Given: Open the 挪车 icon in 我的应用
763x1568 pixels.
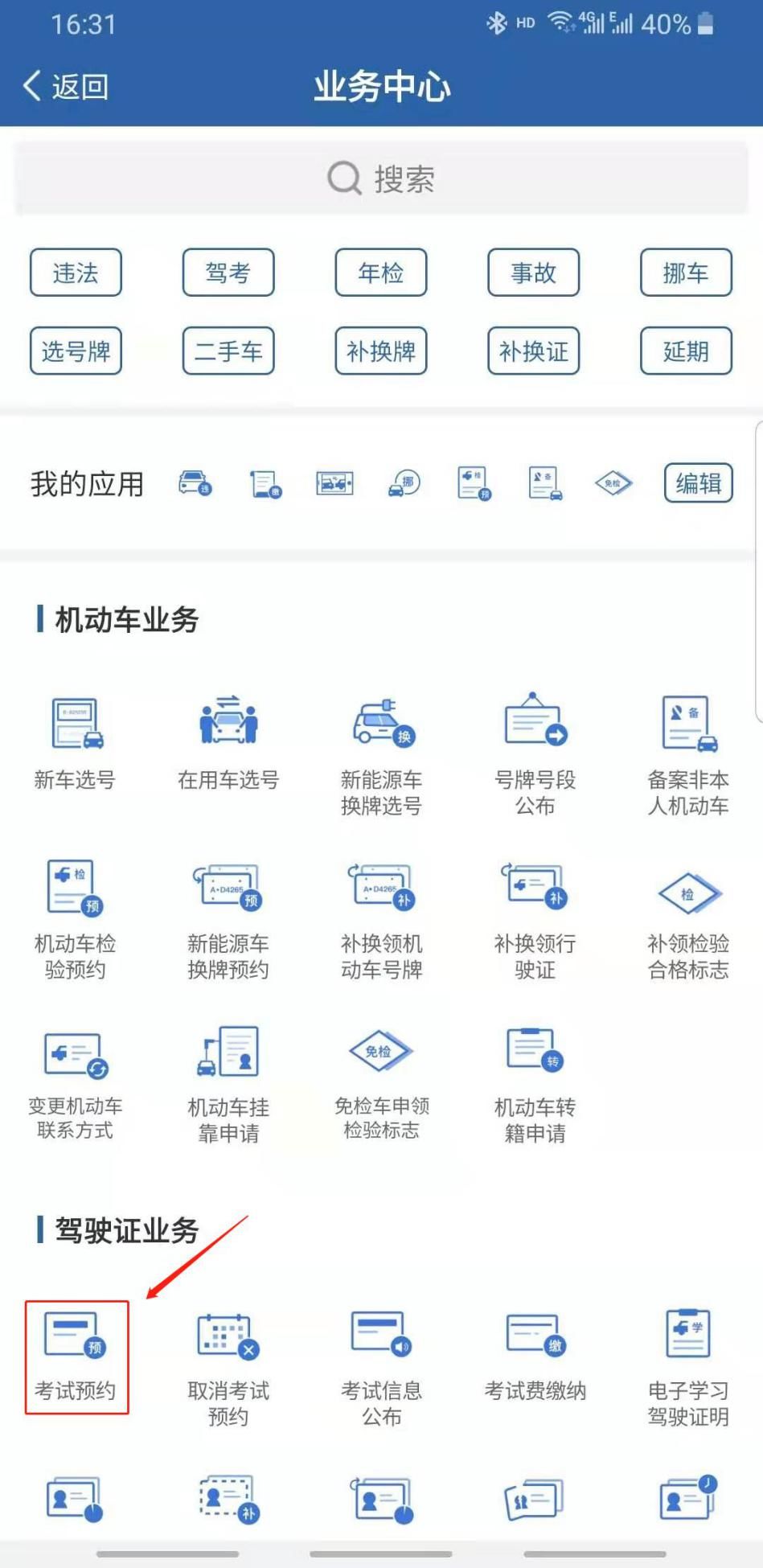Looking at the screenshot, I should 404,483.
